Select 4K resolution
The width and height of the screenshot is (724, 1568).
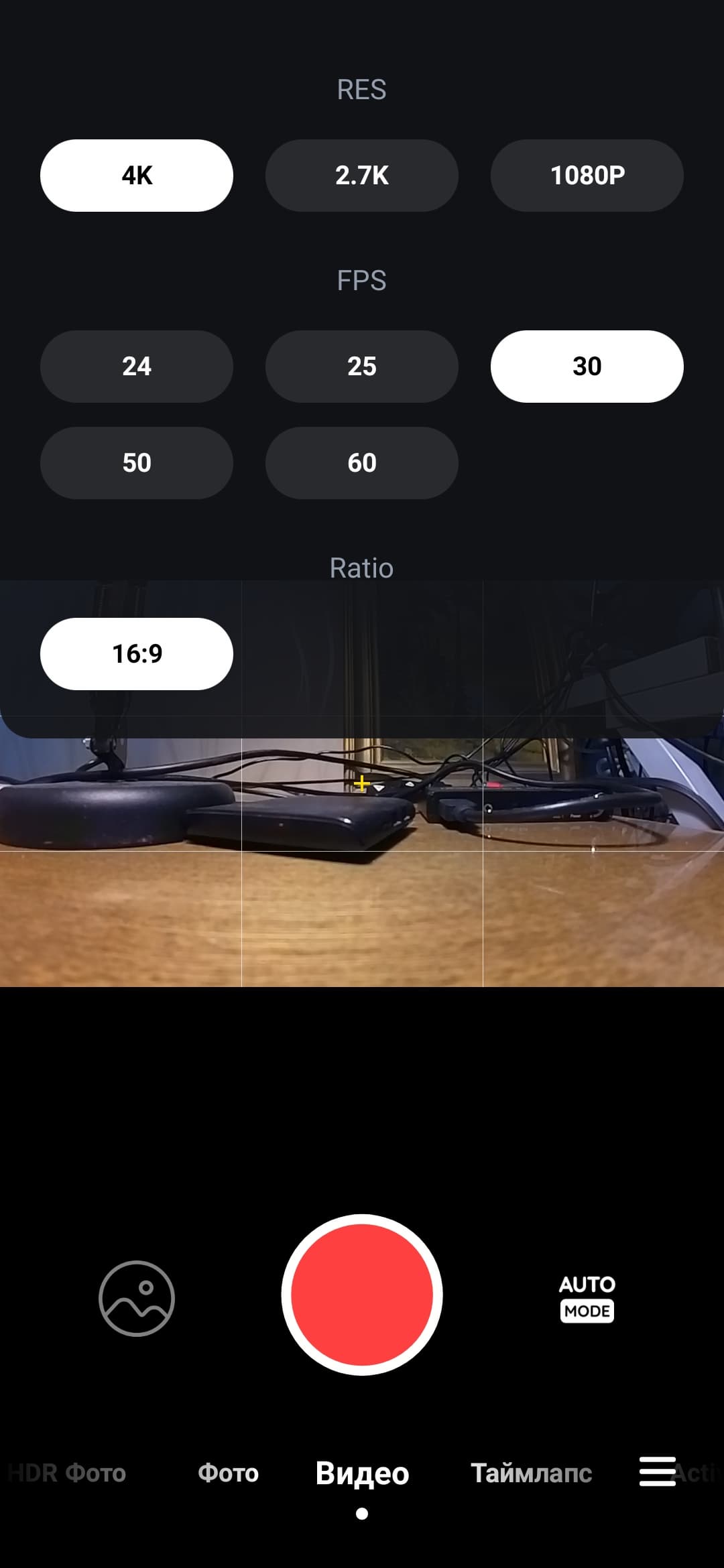(x=137, y=176)
